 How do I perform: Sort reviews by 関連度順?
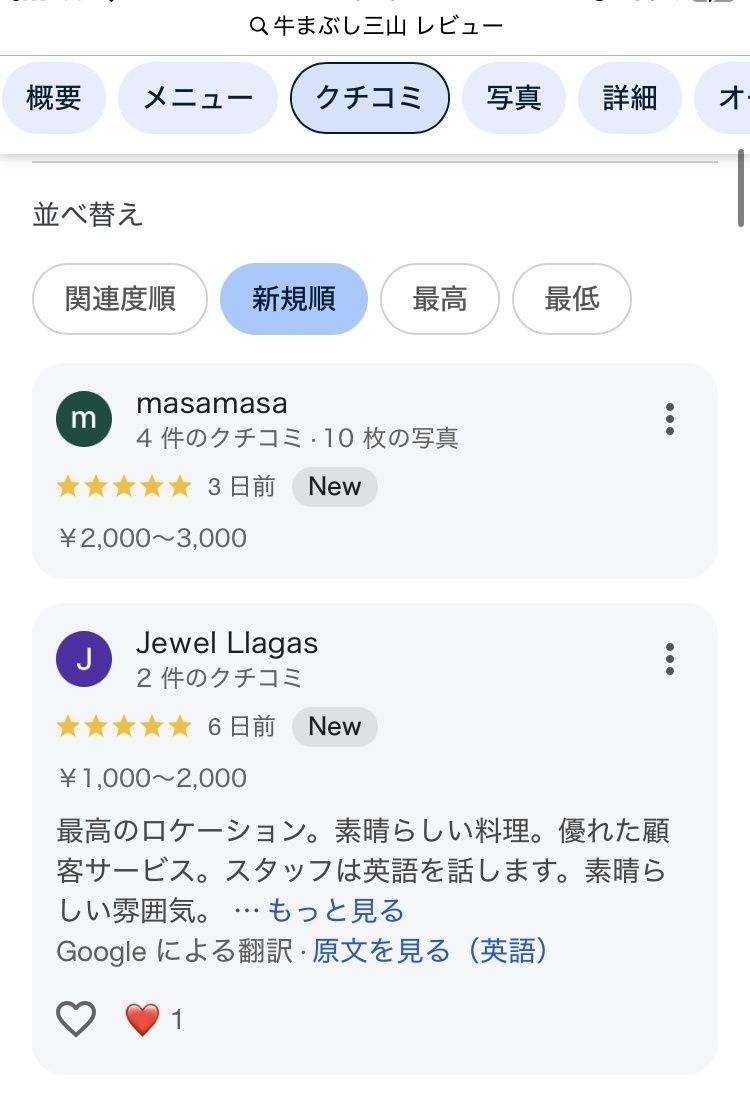tap(120, 299)
